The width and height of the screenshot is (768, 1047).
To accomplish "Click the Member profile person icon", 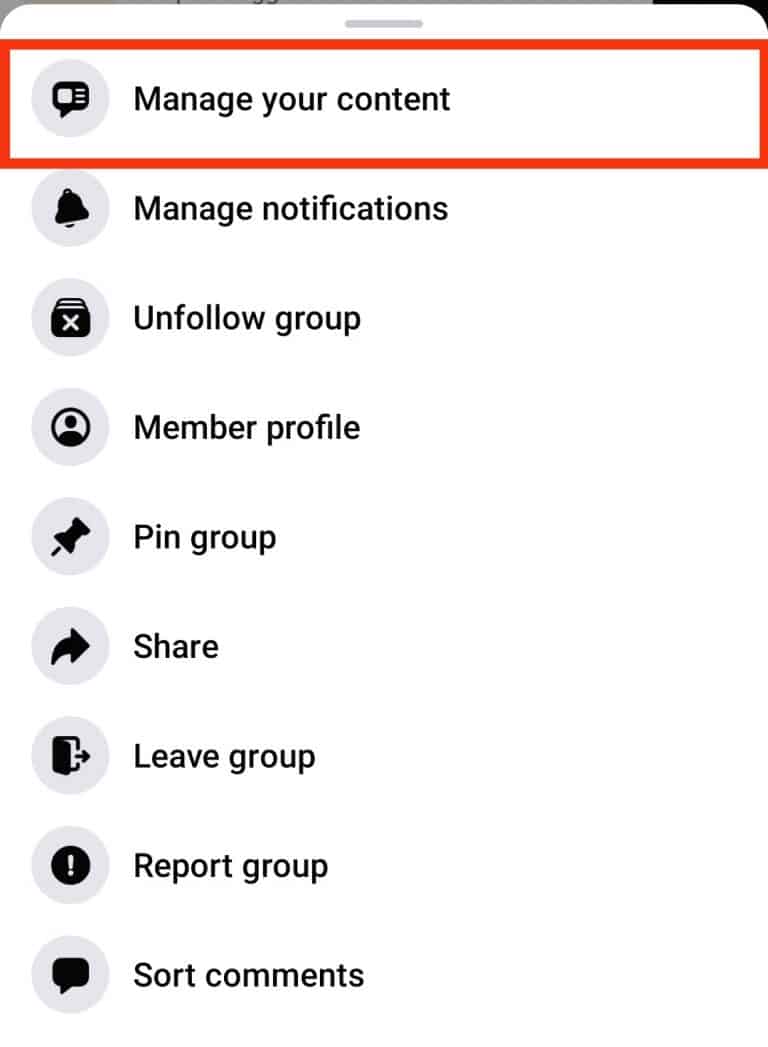I will coord(70,427).
